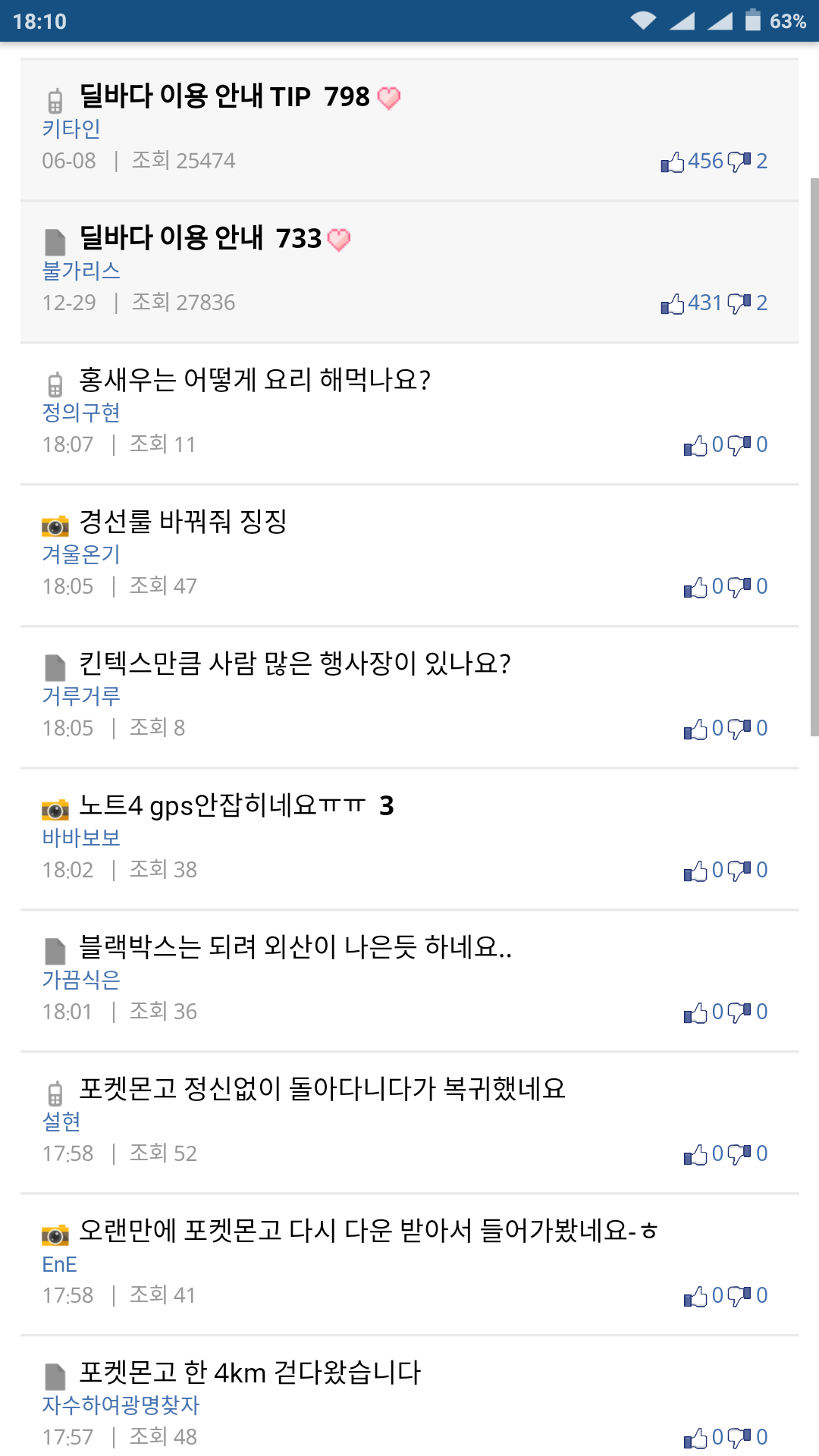Screen dimensions: 819x1456
Task: Open '포켓몬고 정신없이 돌아다니다가 복귀했네요' post
Action: pyautogui.click(x=322, y=1089)
